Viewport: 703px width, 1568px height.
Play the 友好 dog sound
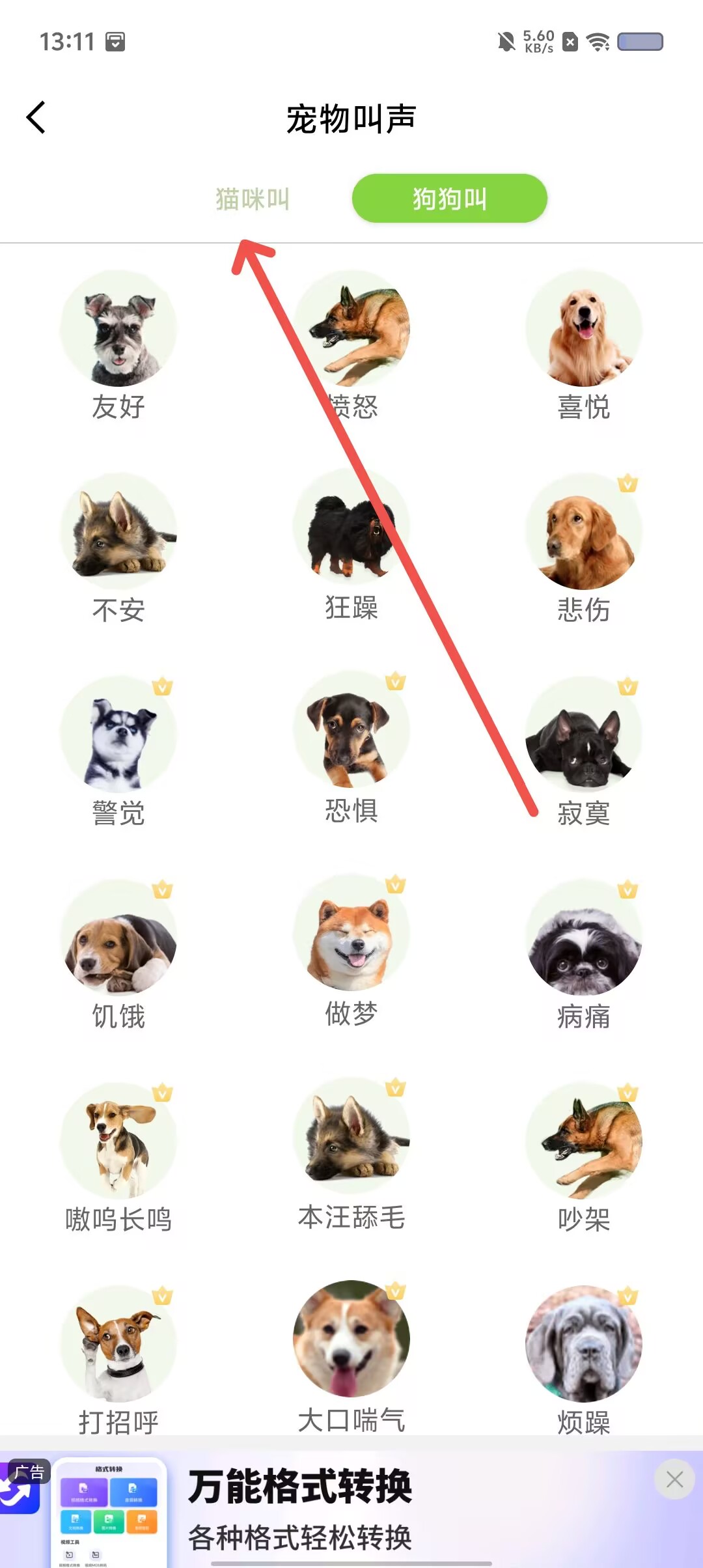pyautogui.click(x=118, y=329)
